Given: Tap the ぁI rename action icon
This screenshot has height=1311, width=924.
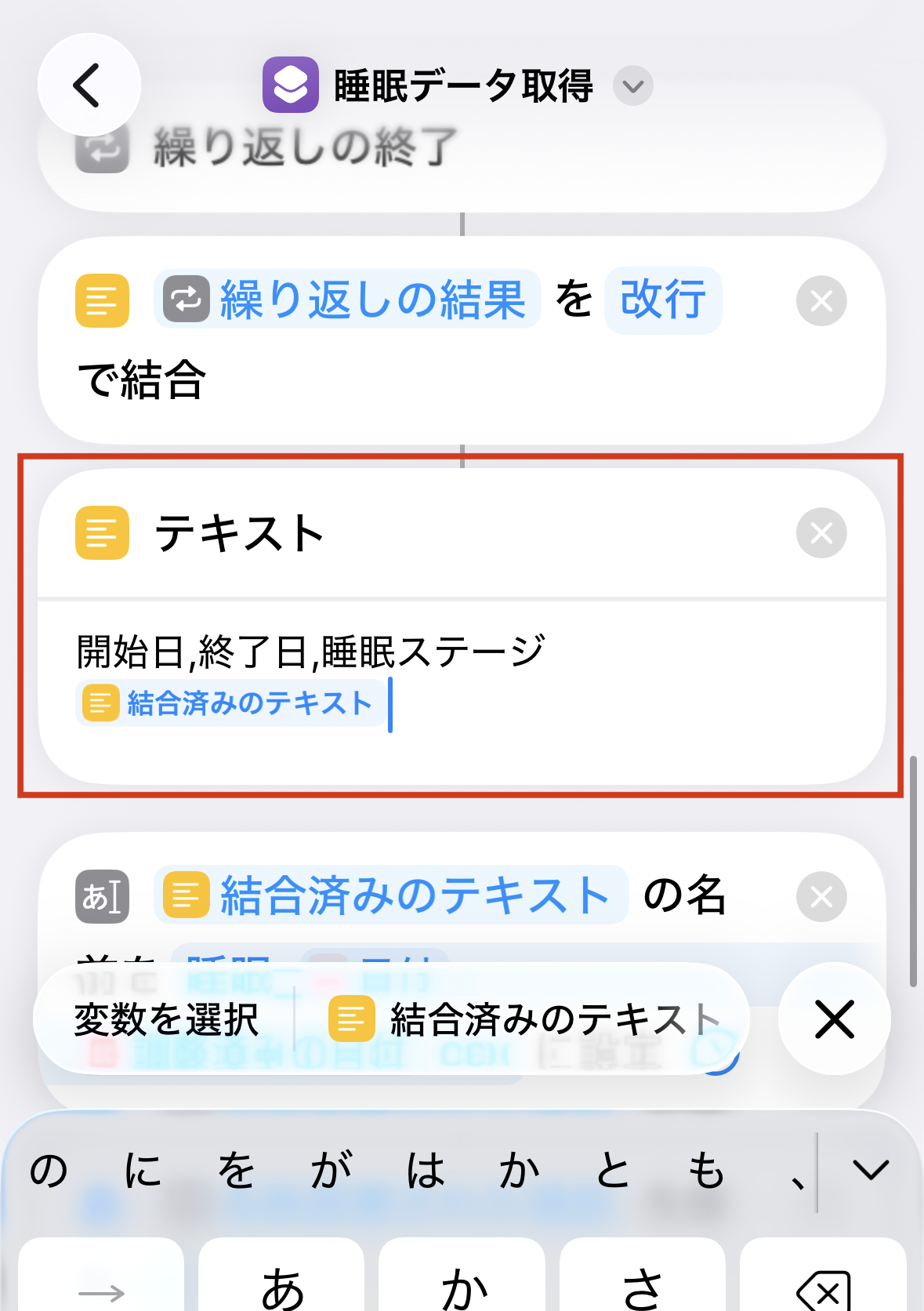Looking at the screenshot, I should 102,896.
